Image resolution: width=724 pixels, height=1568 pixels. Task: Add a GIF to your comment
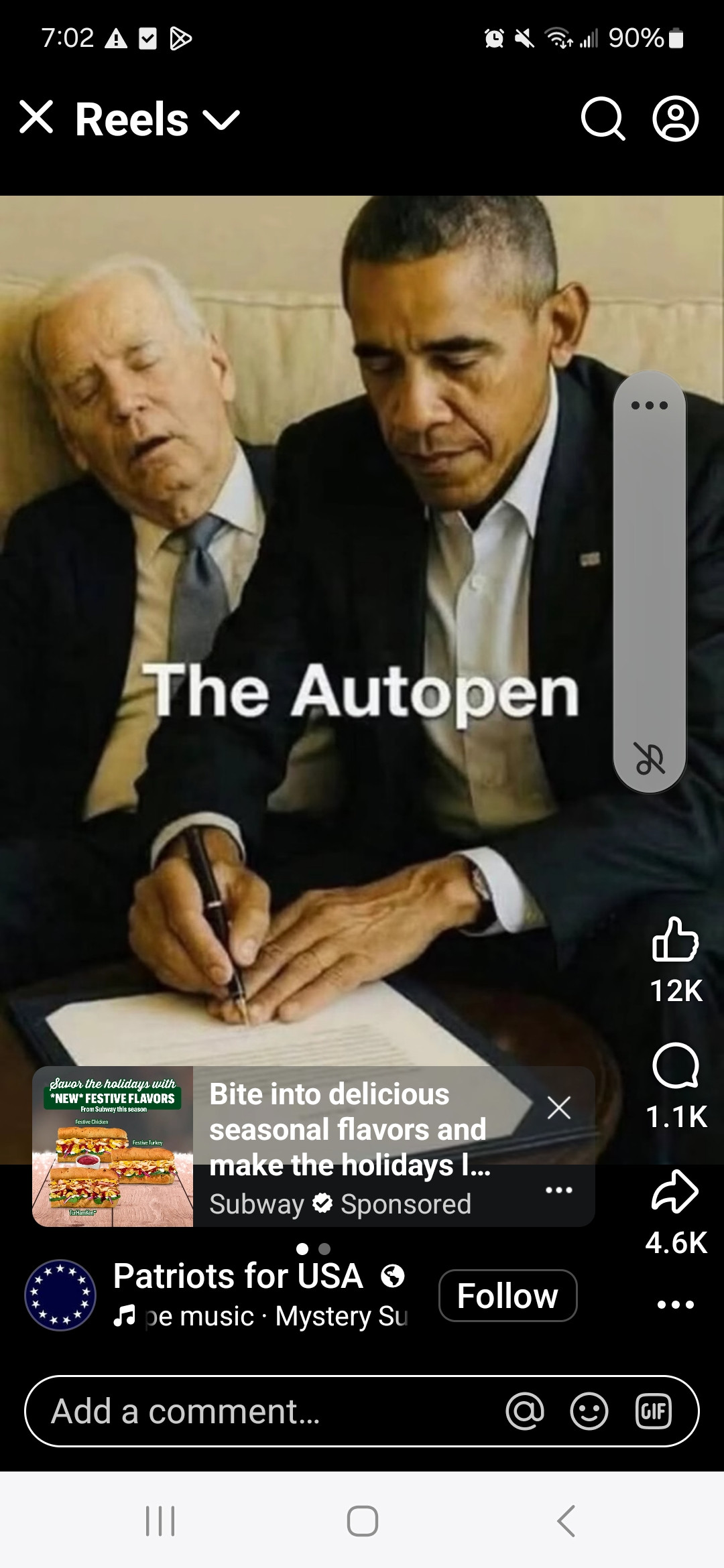click(x=653, y=1411)
